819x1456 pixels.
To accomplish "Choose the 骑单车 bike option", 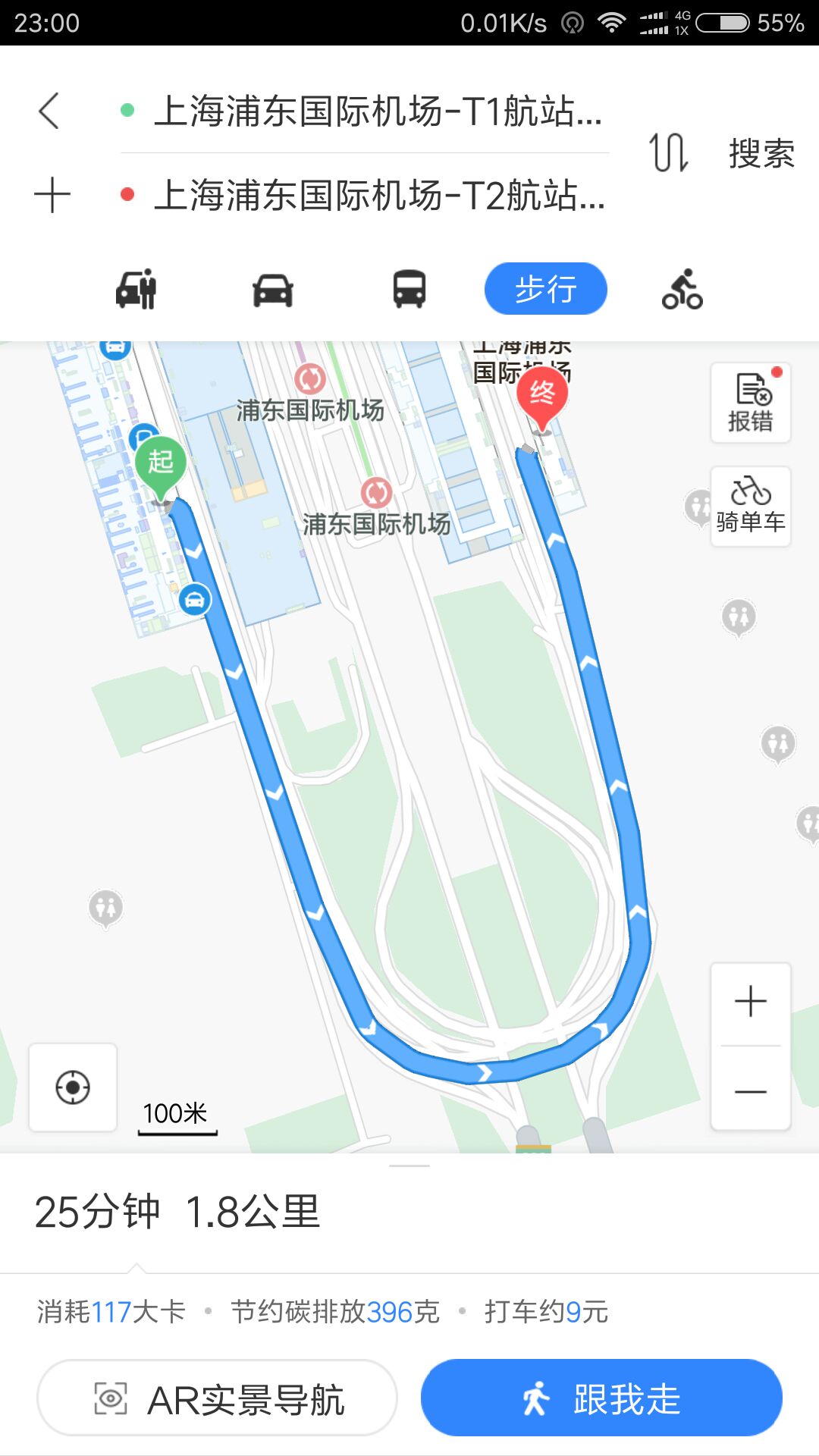I will pos(751,507).
